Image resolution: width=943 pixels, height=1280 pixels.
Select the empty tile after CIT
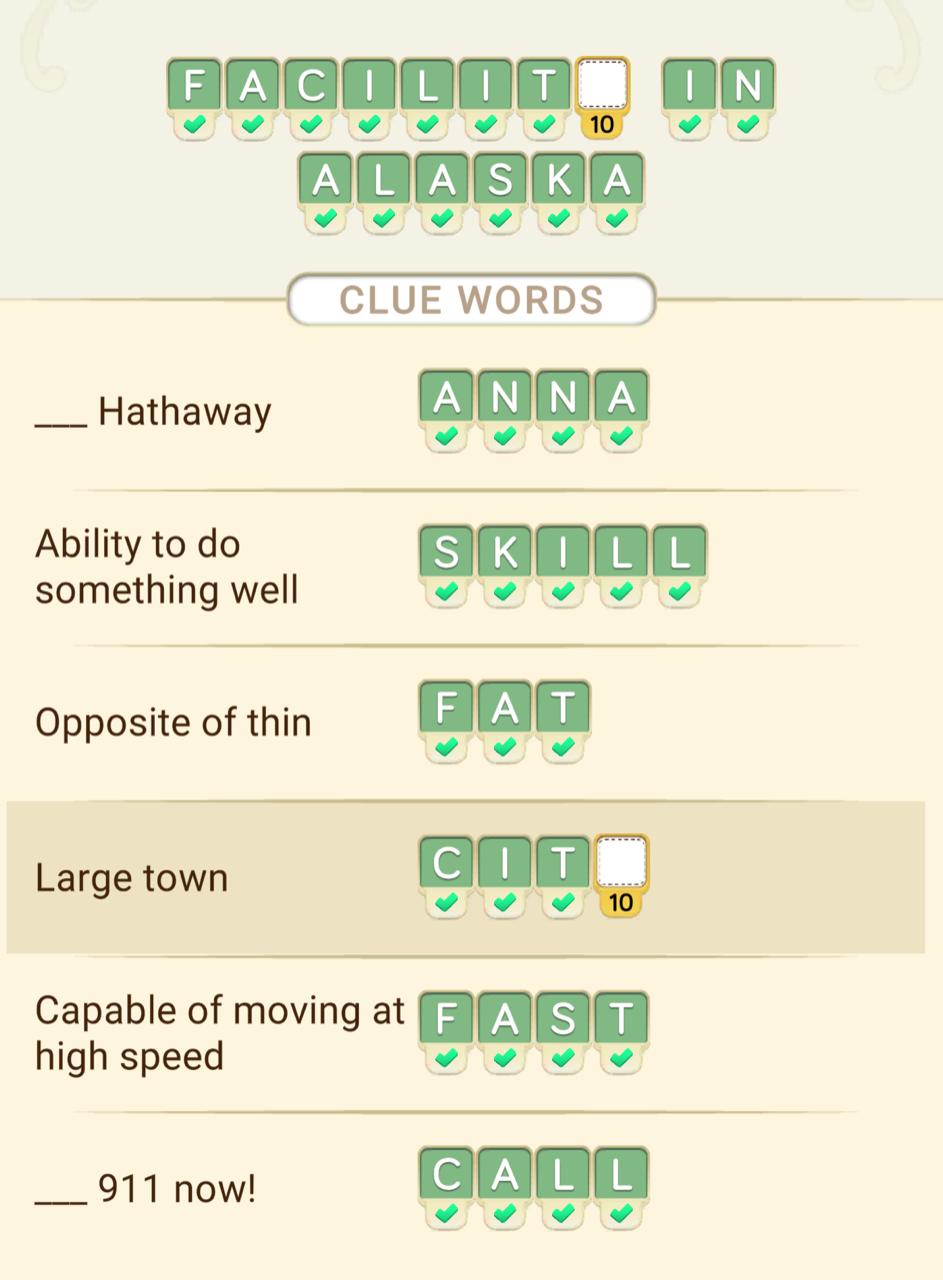tap(621, 863)
